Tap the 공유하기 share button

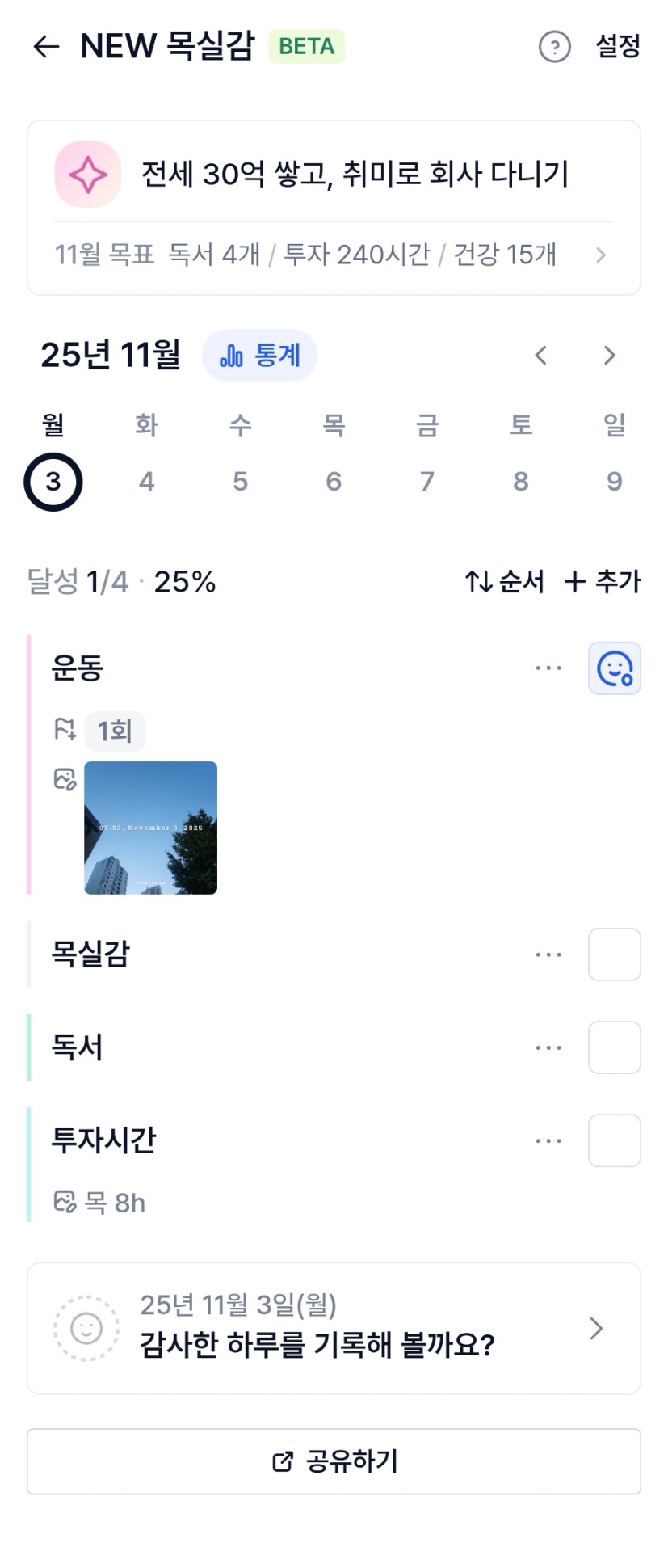pos(333,1461)
